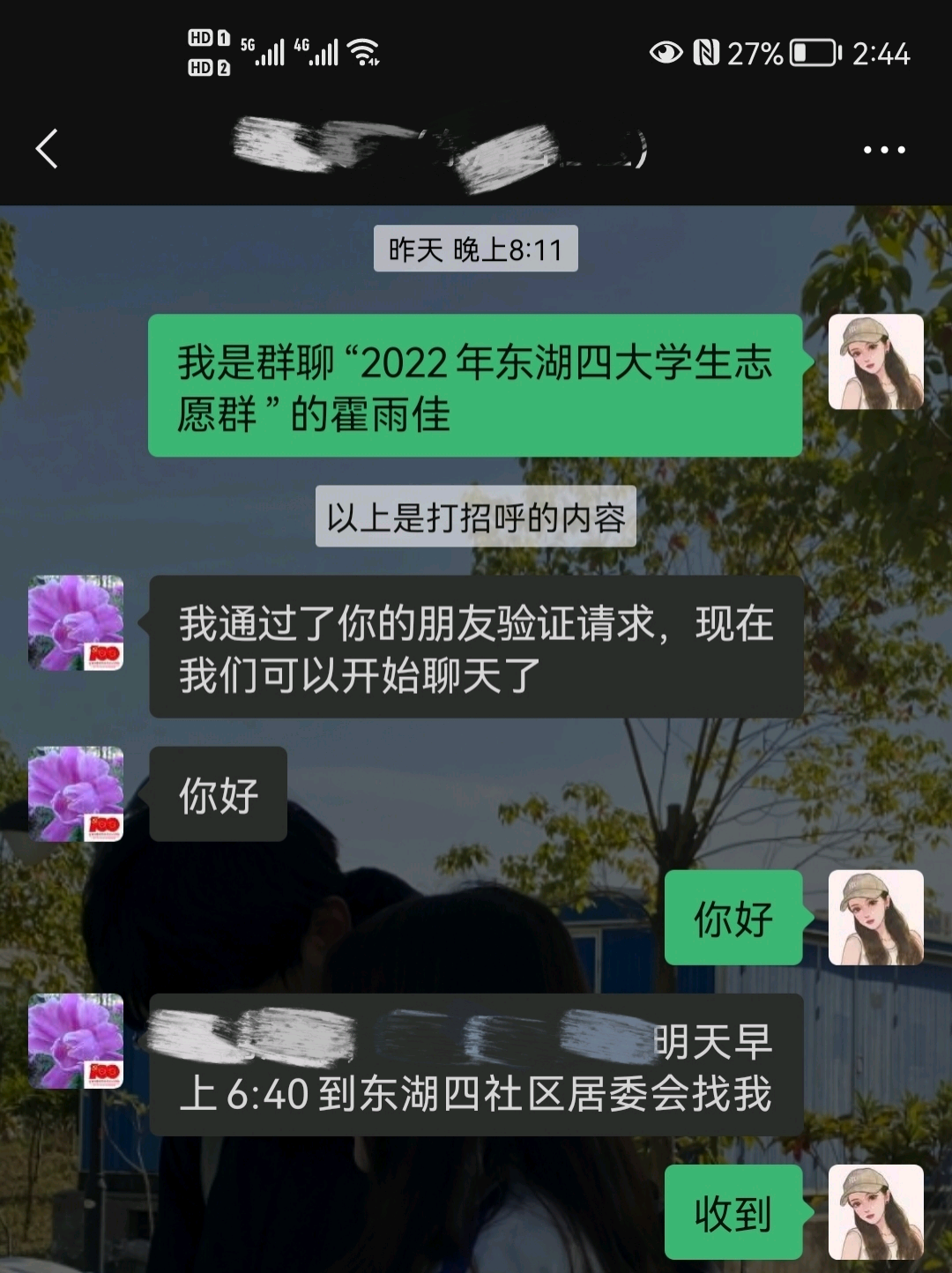Image resolution: width=952 pixels, height=1273 pixels.
Task: Go back to the chat list
Action: tap(47, 148)
